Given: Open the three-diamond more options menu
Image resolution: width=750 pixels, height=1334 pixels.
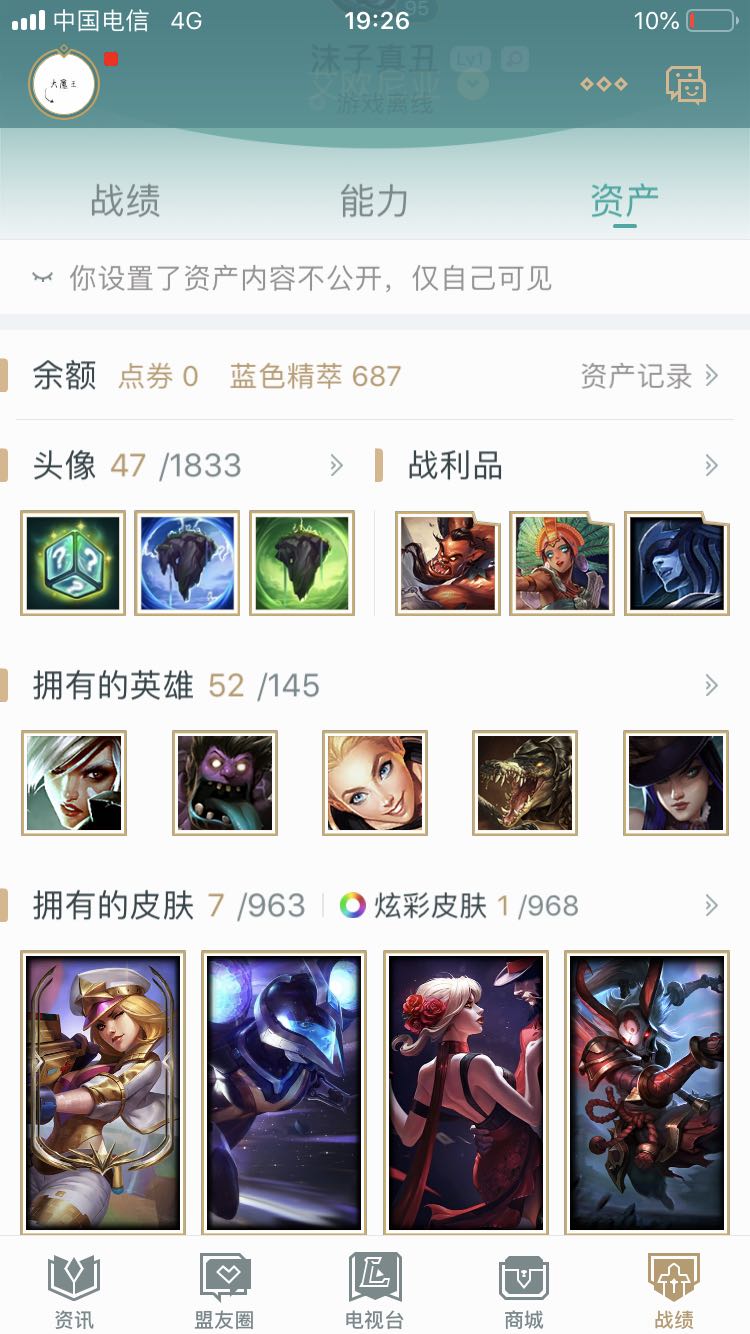Looking at the screenshot, I should point(604,84).
